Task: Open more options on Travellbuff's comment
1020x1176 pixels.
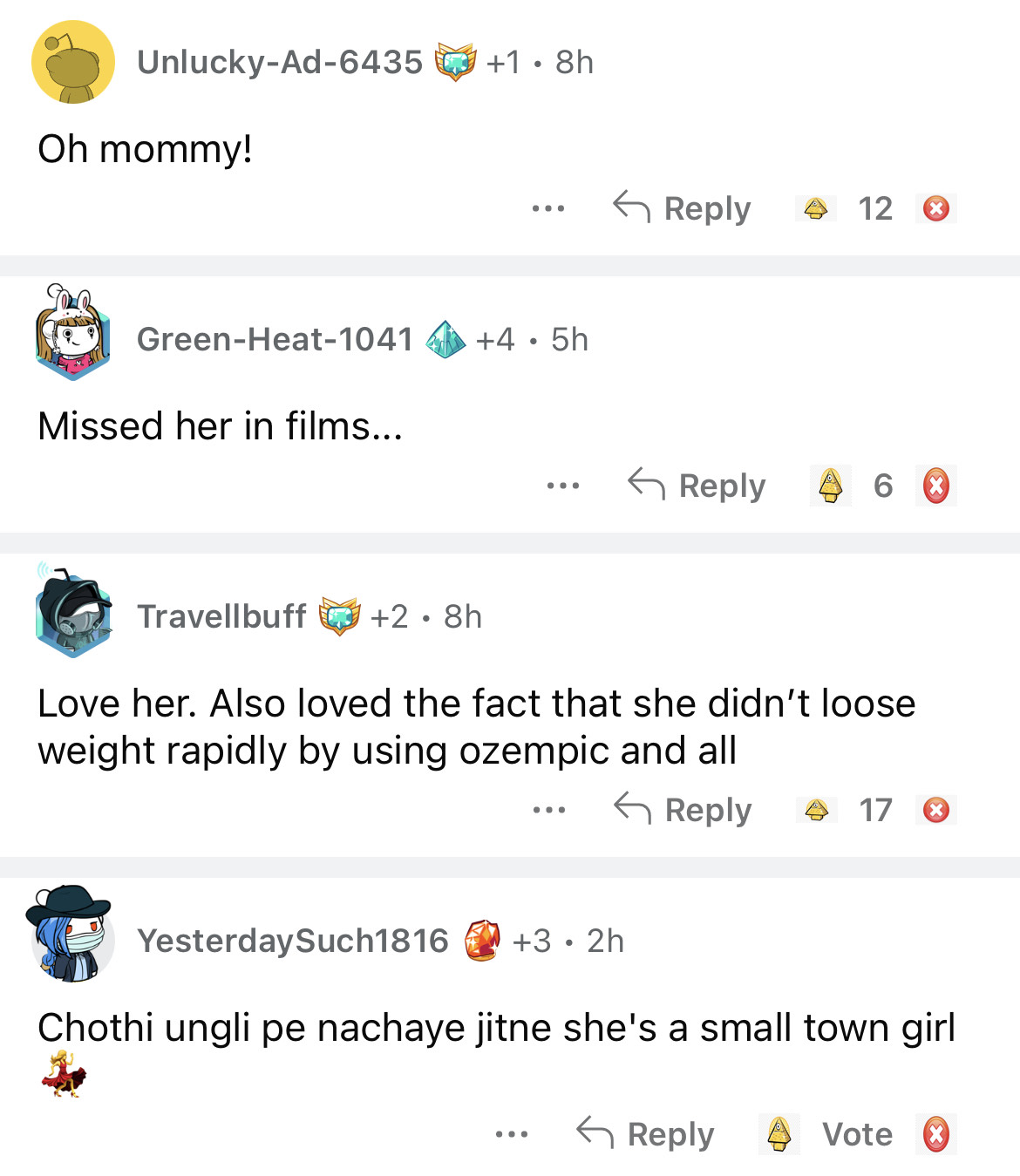Action: click(x=549, y=810)
